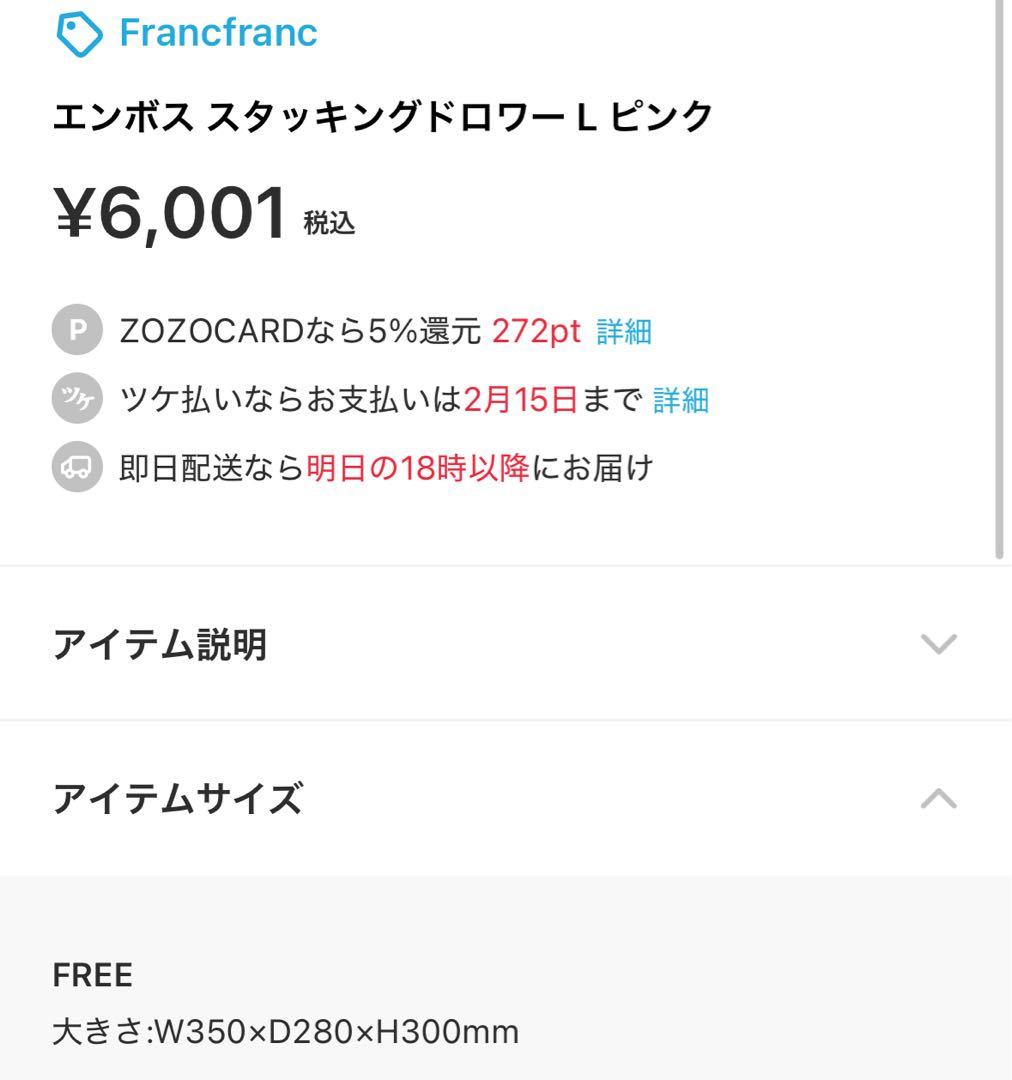The height and width of the screenshot is (1080, 1012).
Task: Click the Francfranc brand name link
Action: click(x=216, y=31)
